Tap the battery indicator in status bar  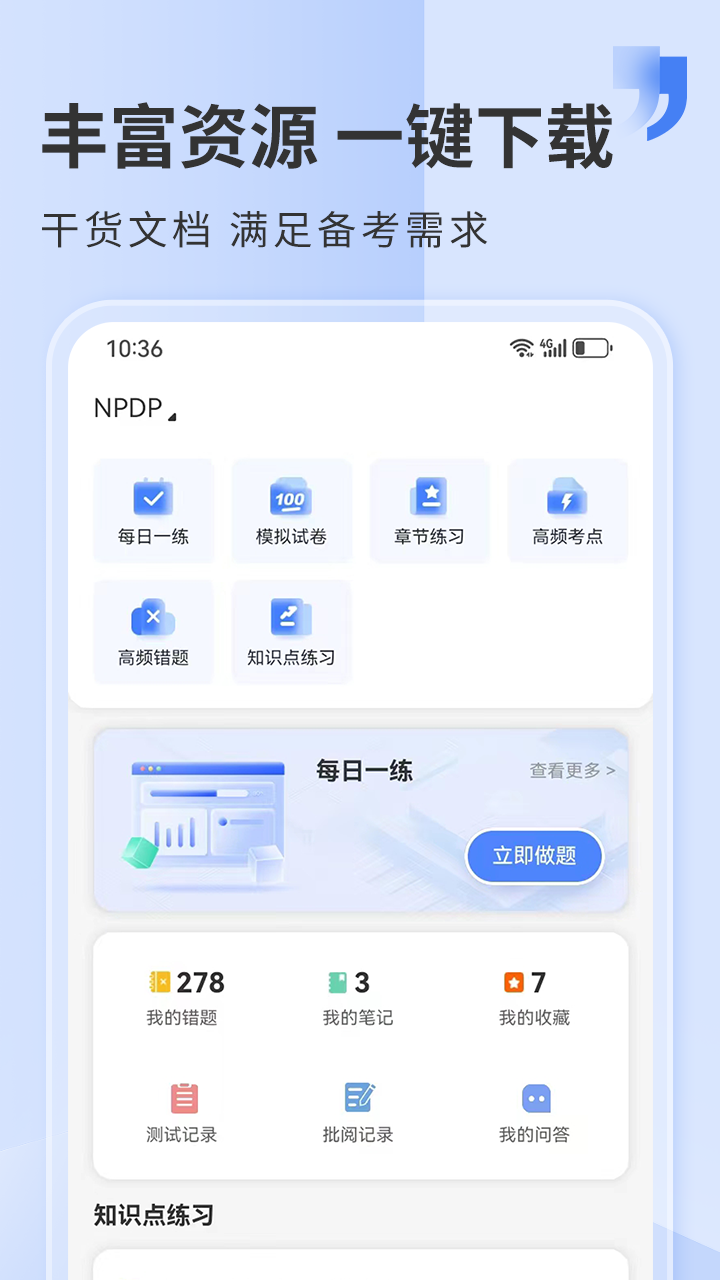coord(591,349)
